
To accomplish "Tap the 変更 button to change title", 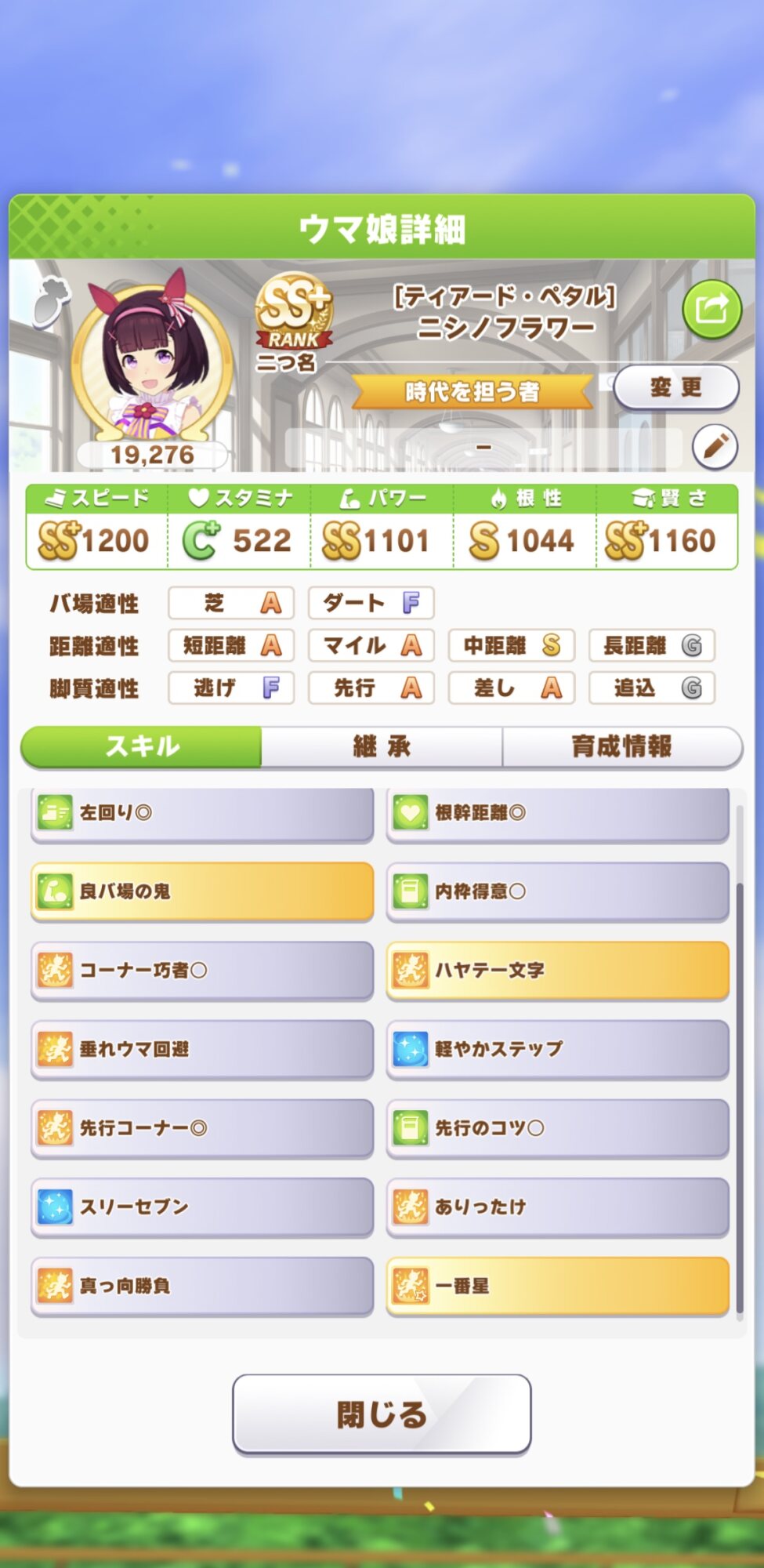I will (675, 387).
